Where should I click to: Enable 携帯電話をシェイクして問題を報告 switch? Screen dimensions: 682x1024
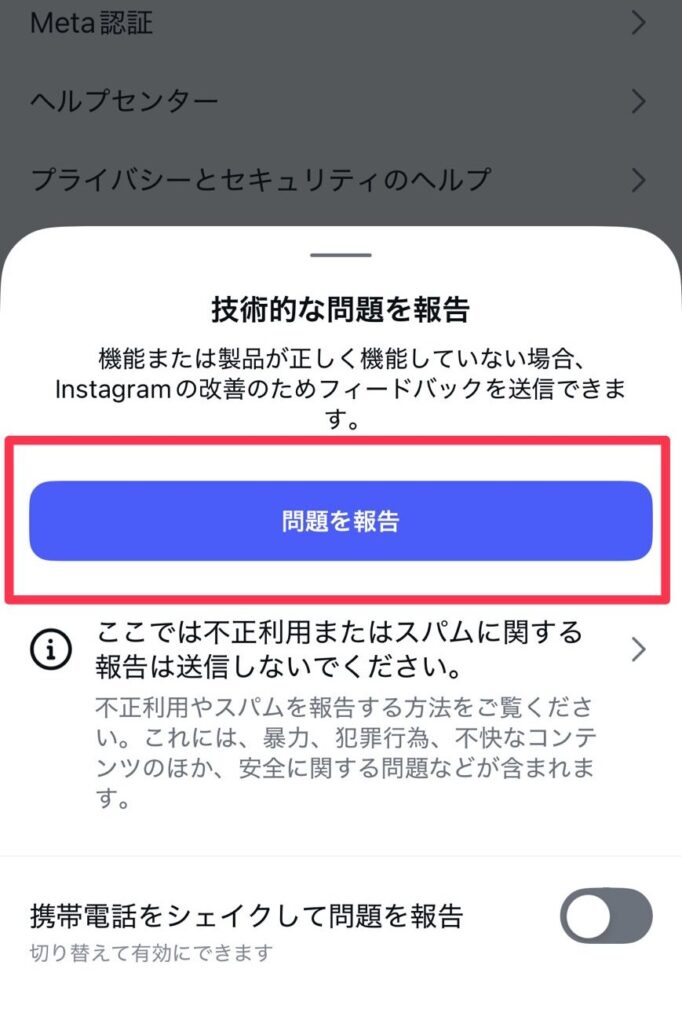(605, 917)
